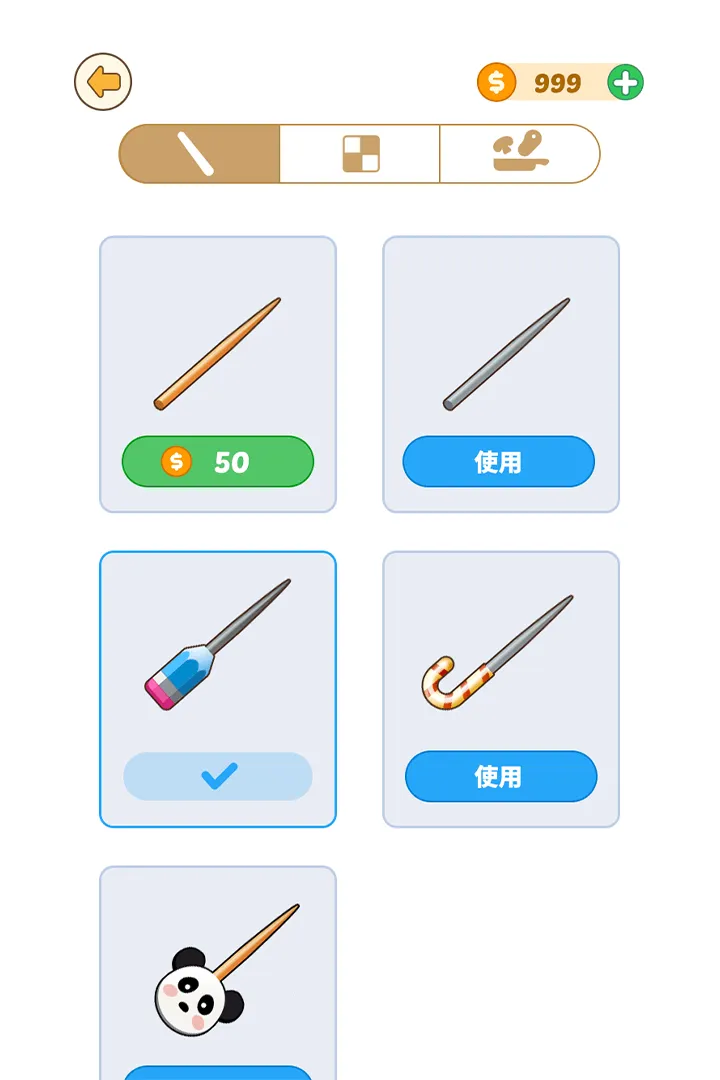
Task: Click the coin balance showing 999
Action: tap(556, 81)
